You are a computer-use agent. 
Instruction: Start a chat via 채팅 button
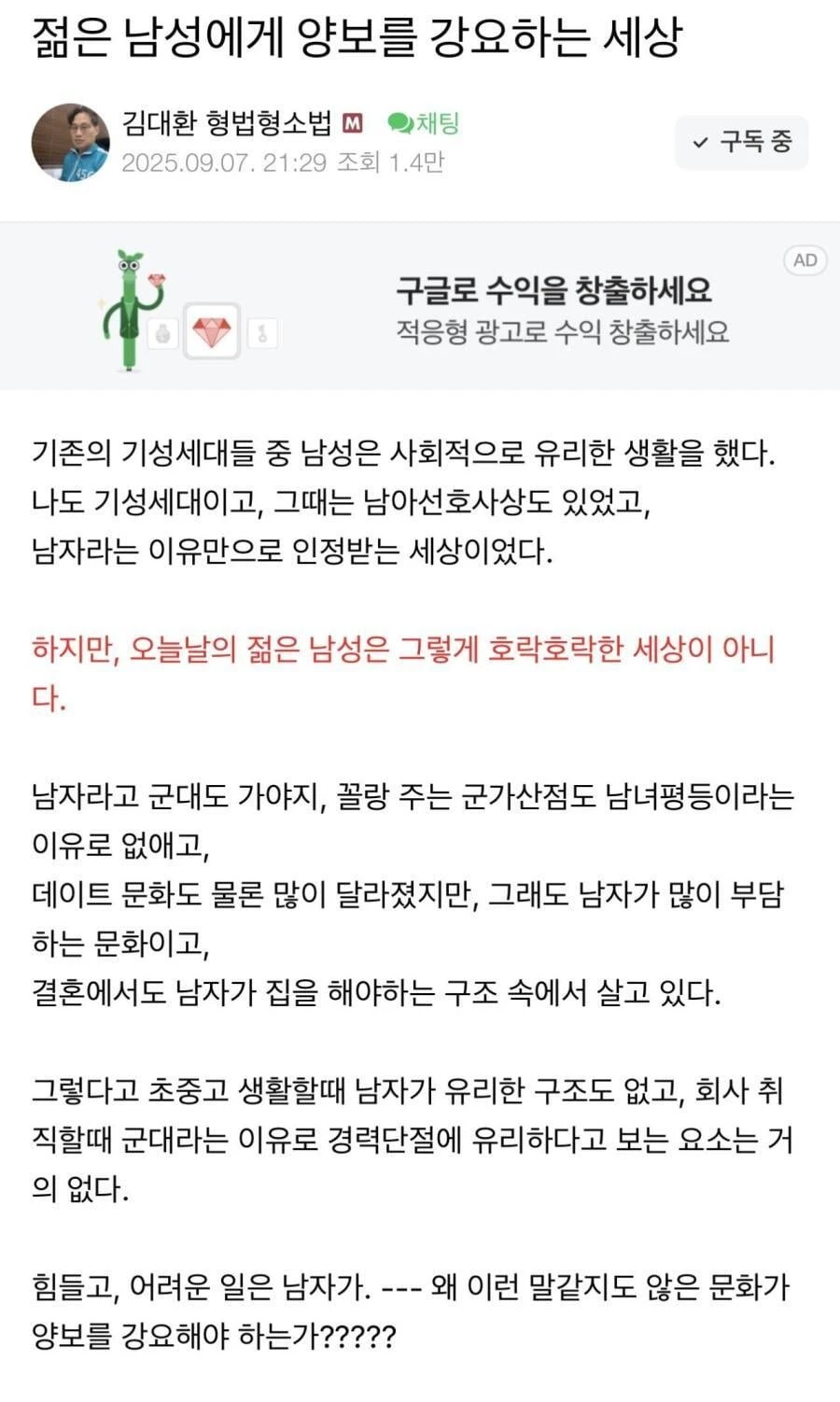[x=423, y=123]
